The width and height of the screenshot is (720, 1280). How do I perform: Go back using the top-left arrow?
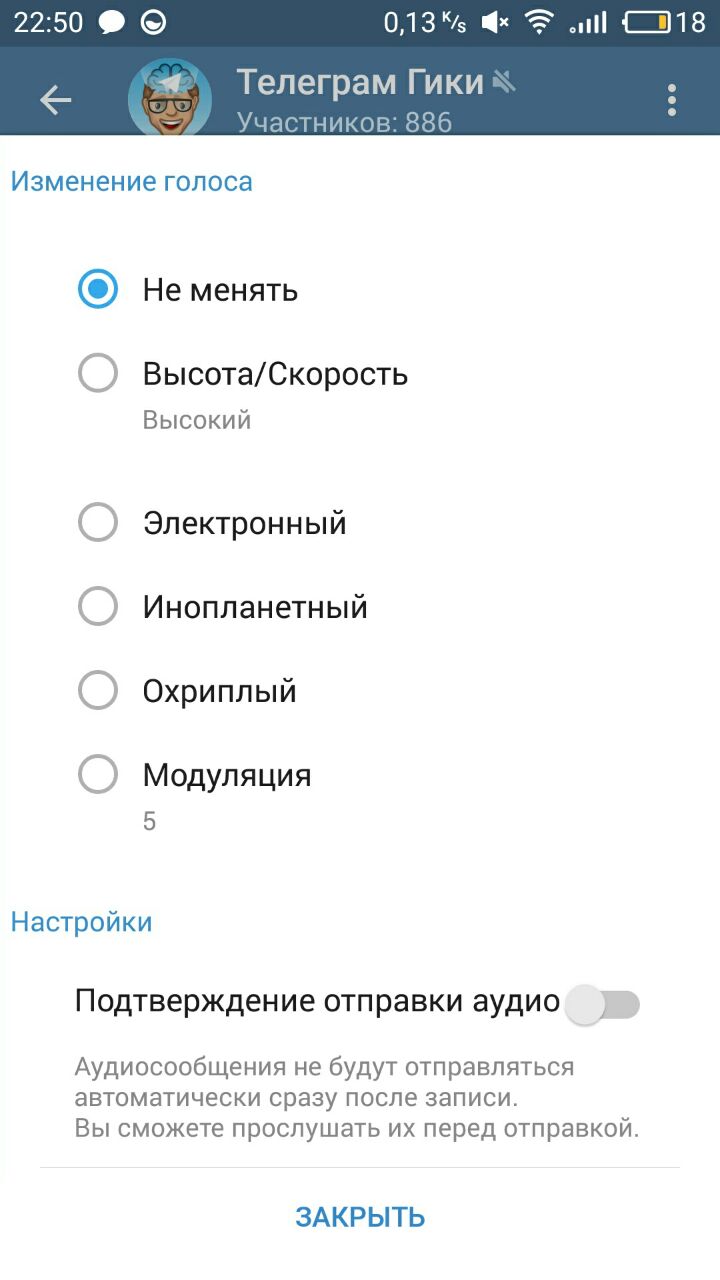pos(56,99)
